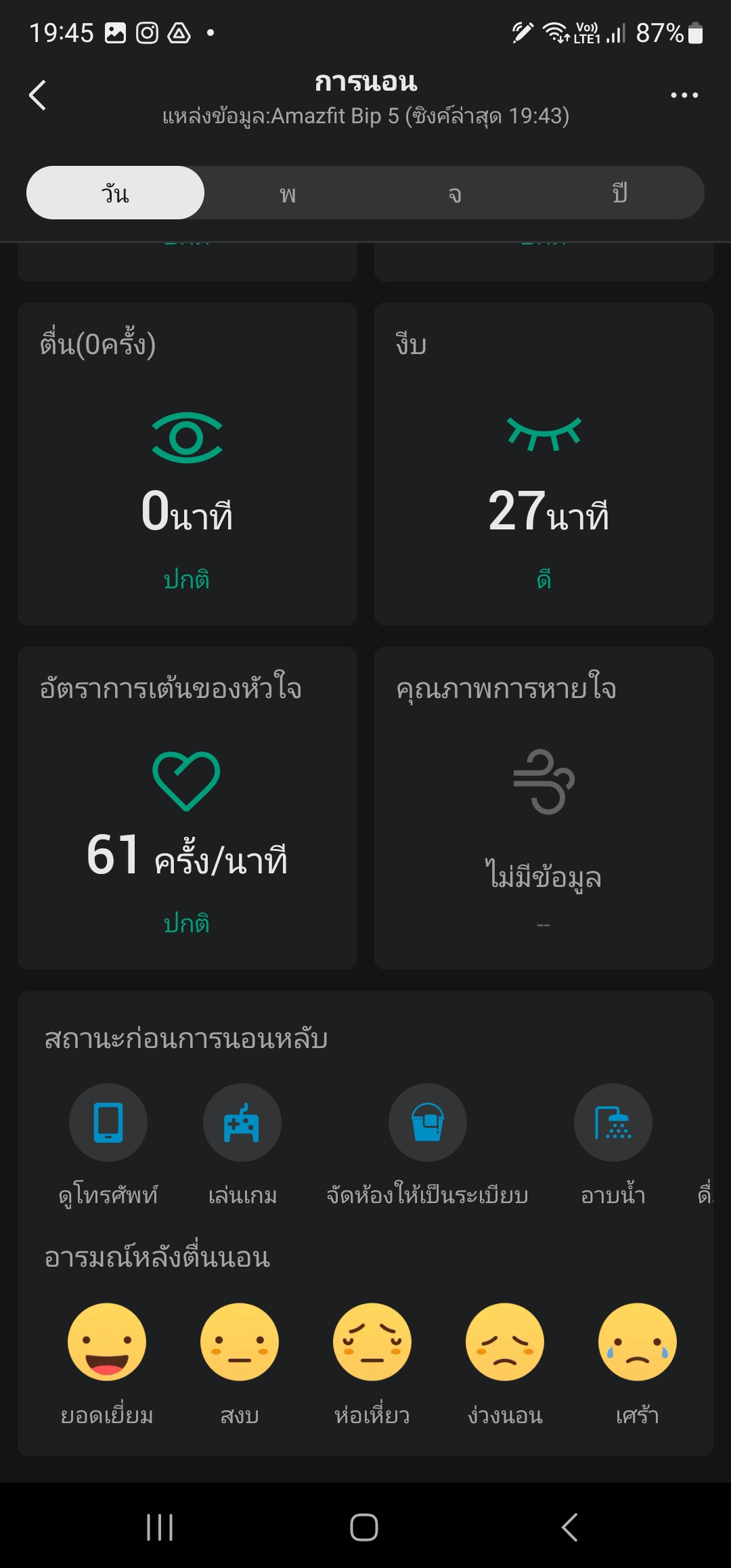Image resolution: width=731 pixels, height=1568 pixels.
Task: Open the ตื่น (awake) card
Action: [187, 464]
